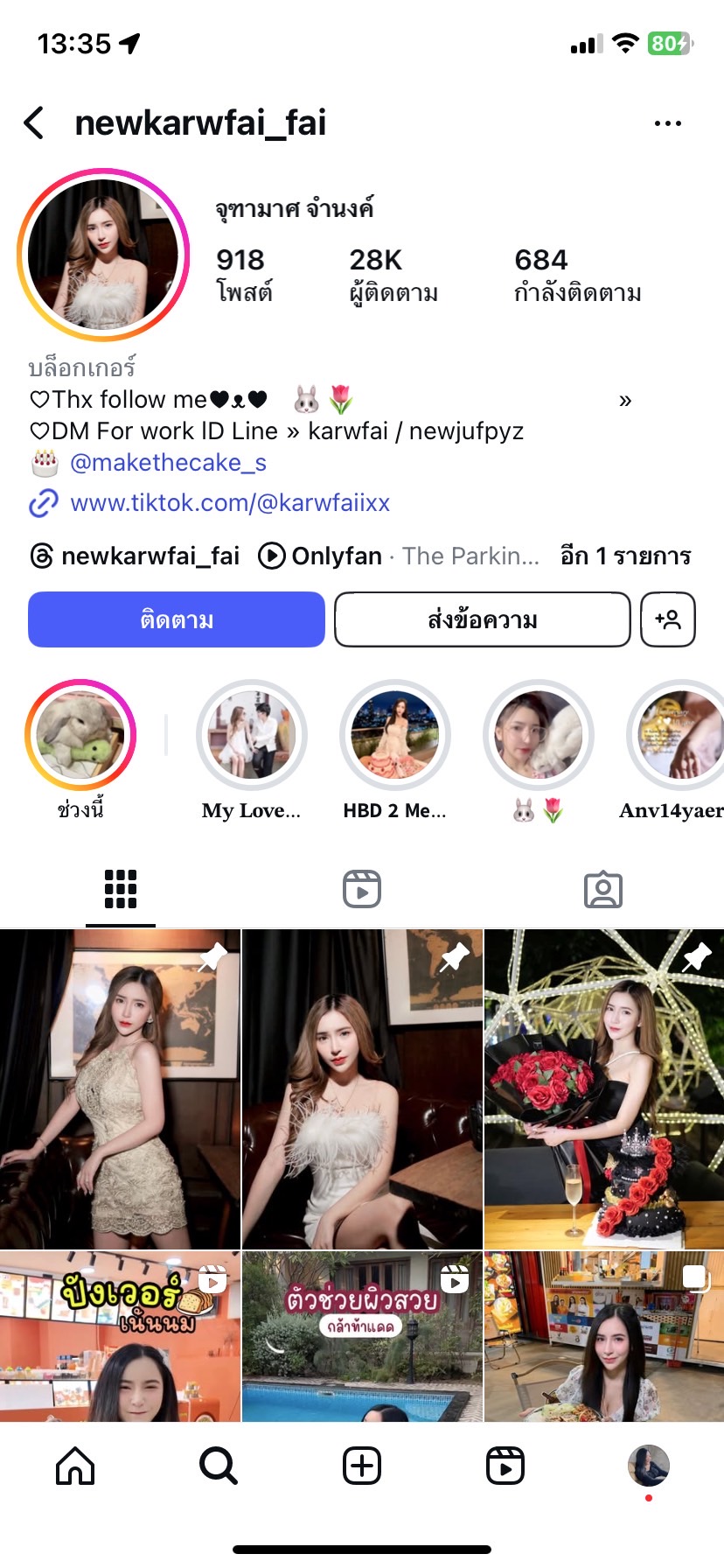Viewport: 724px width, 1568px height.
Task: Switch to the tagged photos tab
Action: [603, 889]
